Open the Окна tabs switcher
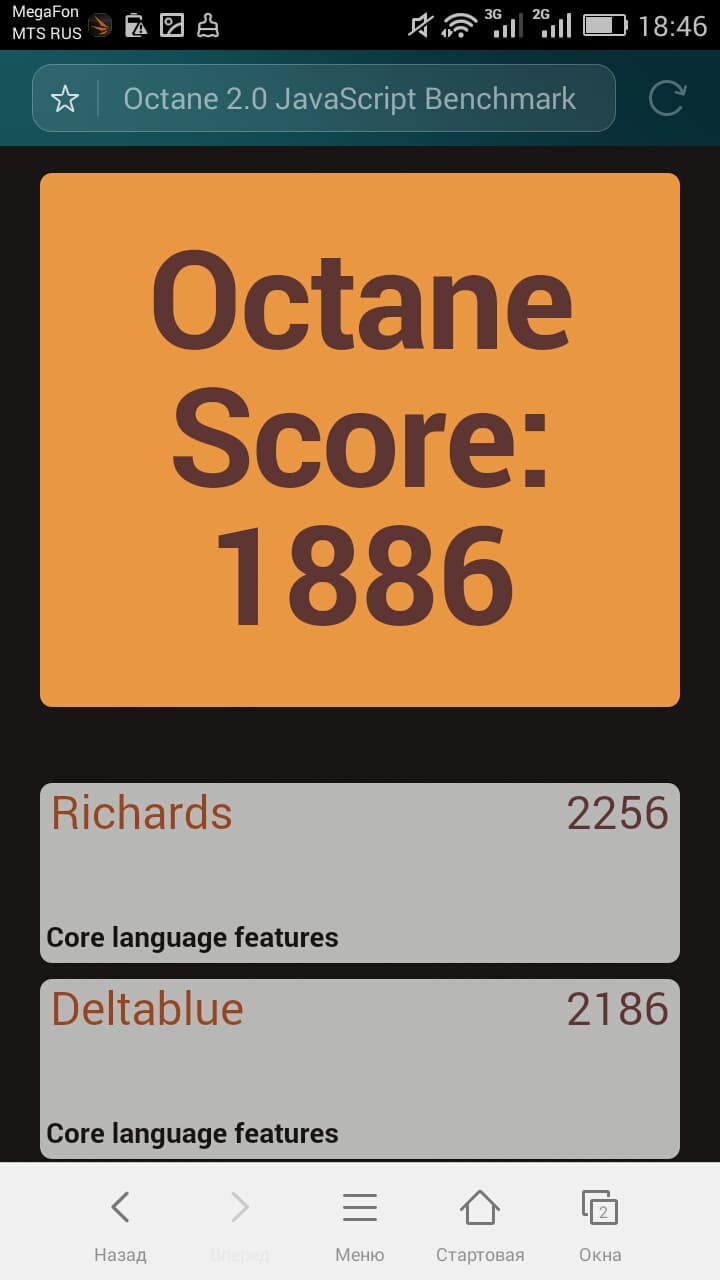 pyautogui.click(x=600, y=1224)
